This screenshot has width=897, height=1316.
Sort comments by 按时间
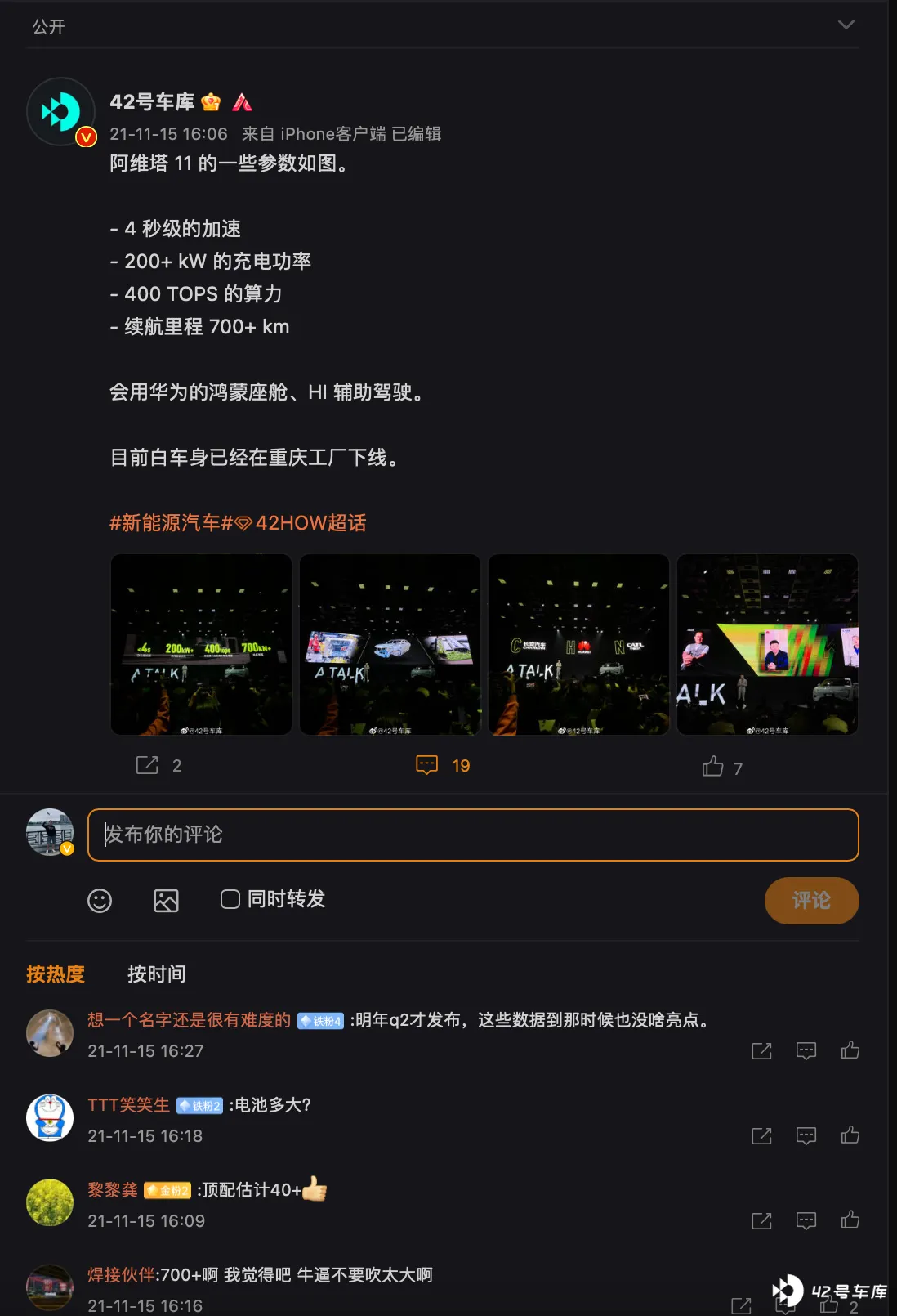tap(156, 974)
